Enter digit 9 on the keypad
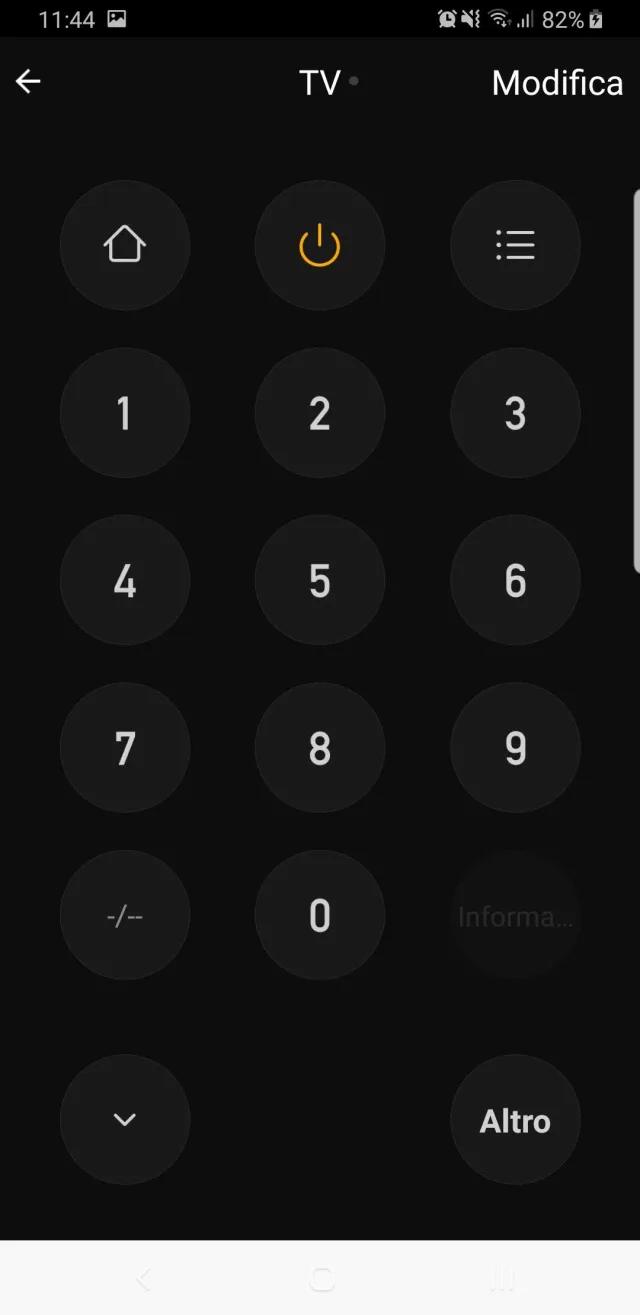 [515, 748]
